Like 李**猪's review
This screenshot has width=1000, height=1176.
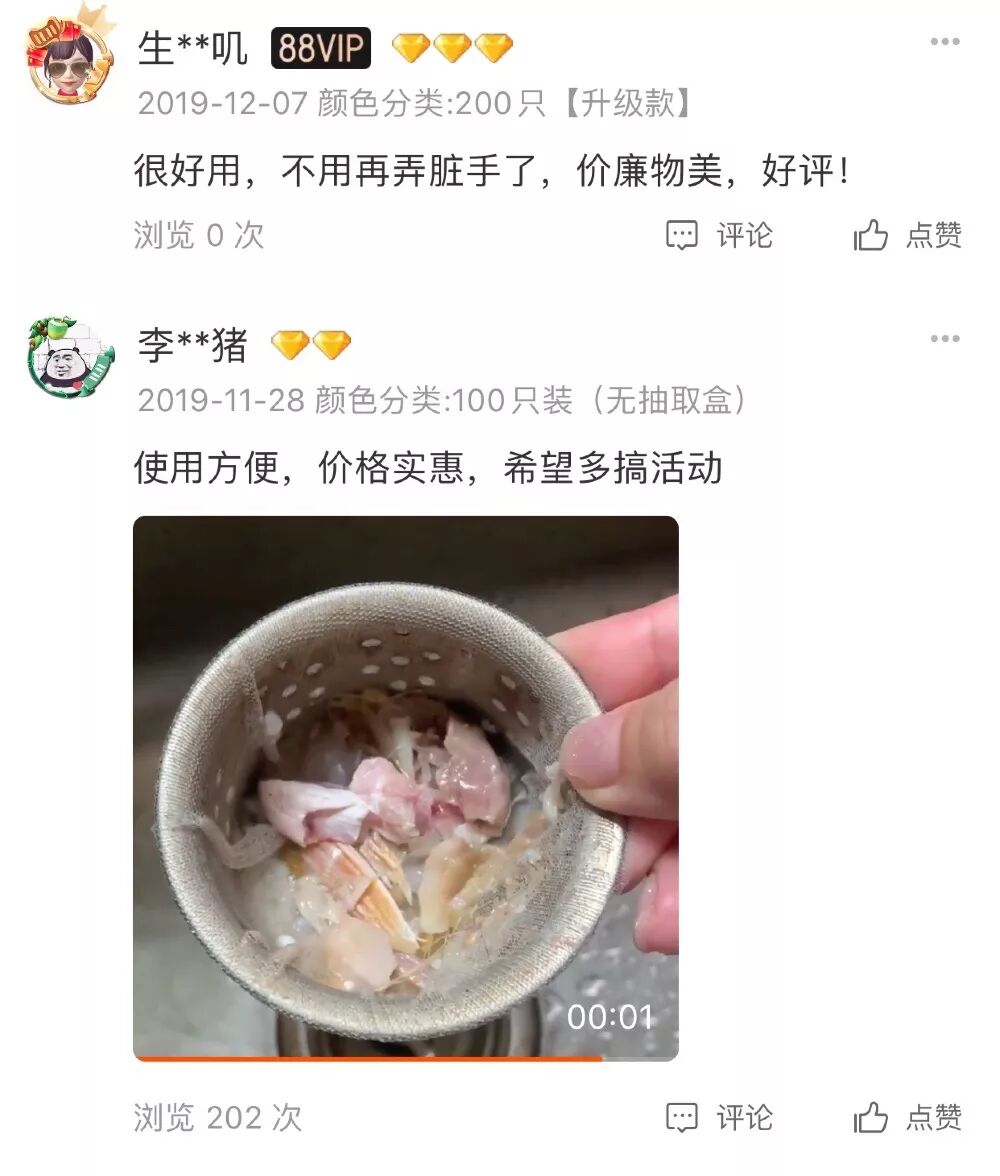(x=908, y=1117)
